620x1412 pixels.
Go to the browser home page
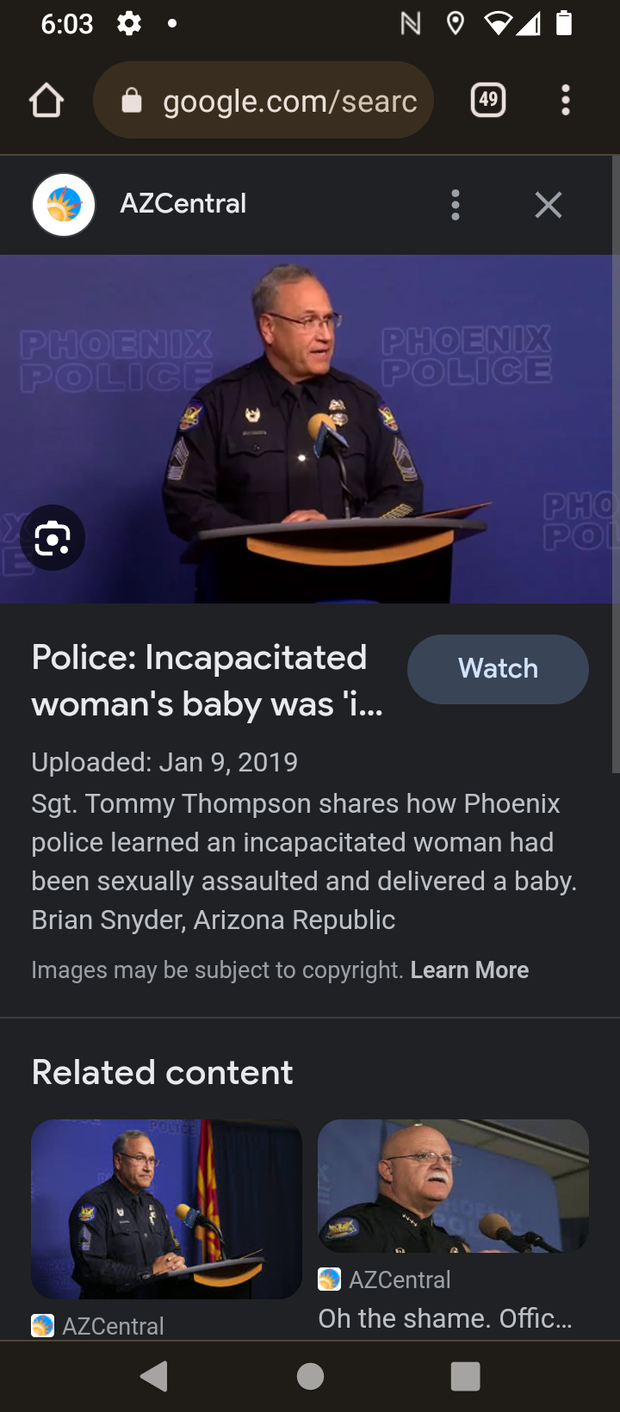[46, 101]
